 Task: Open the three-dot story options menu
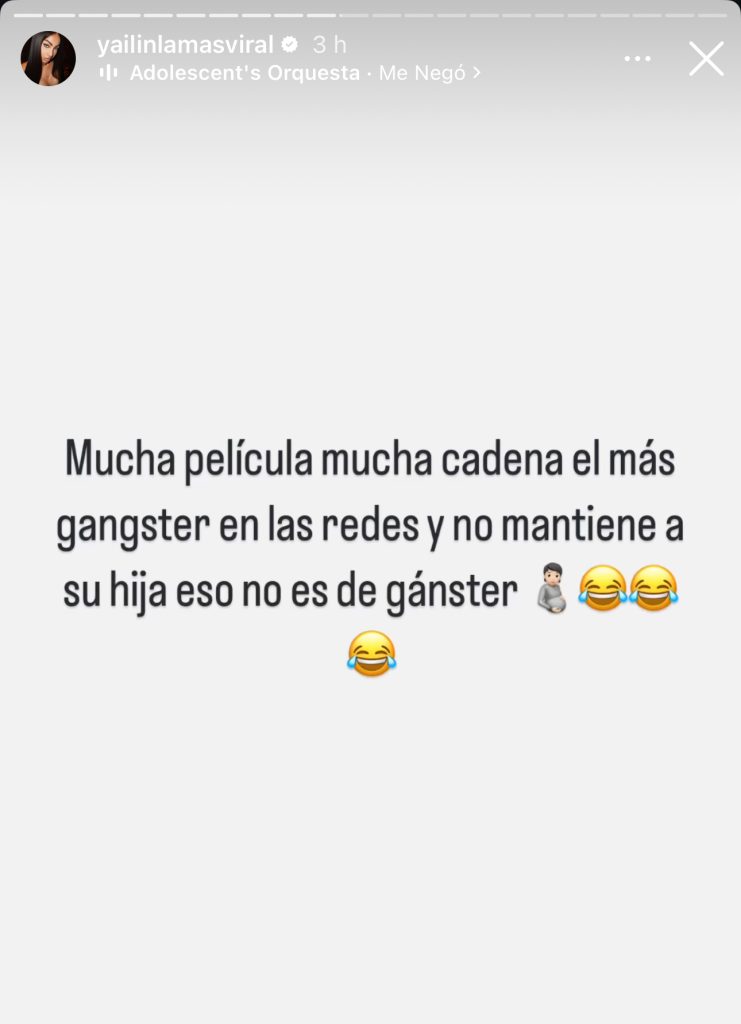(637, 59)
